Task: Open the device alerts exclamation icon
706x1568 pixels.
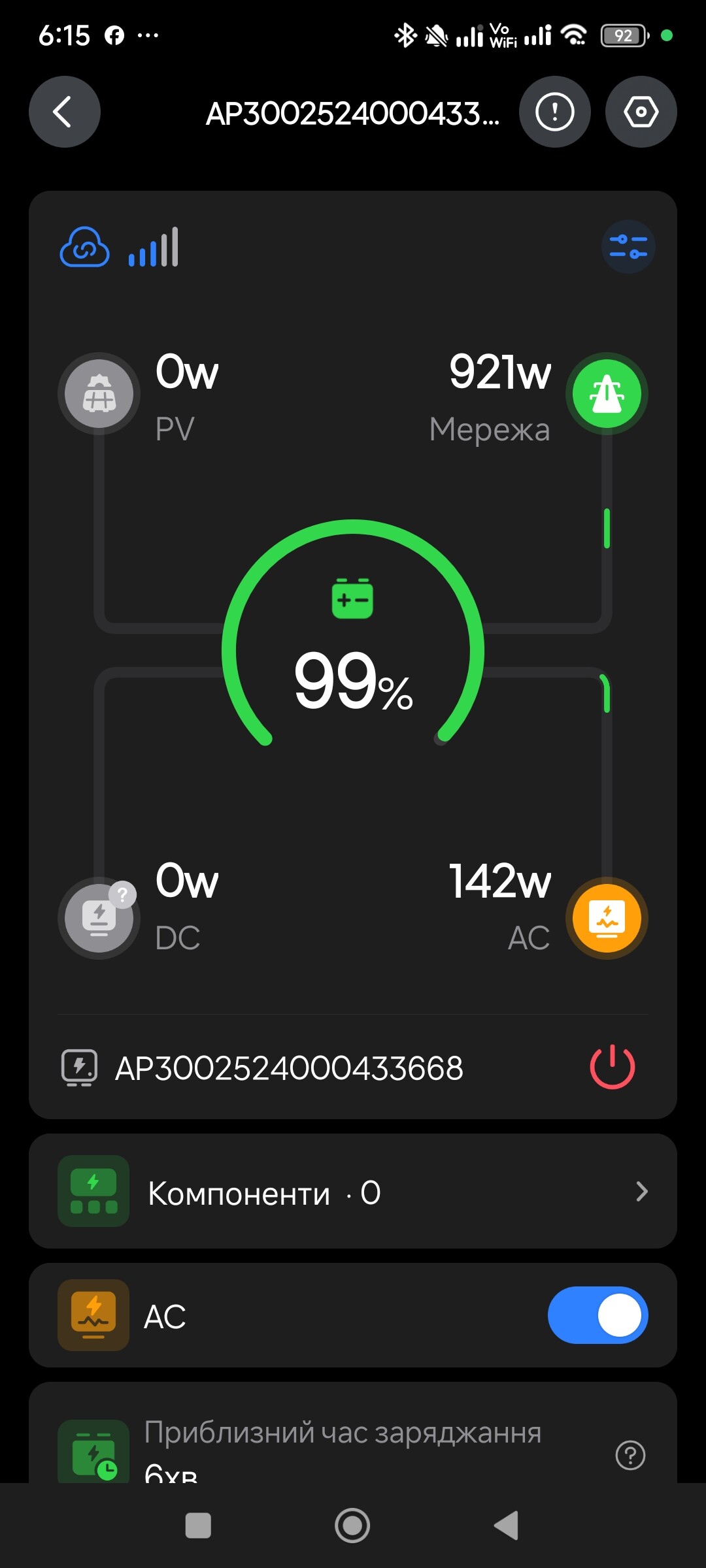Action: [554, 112]
